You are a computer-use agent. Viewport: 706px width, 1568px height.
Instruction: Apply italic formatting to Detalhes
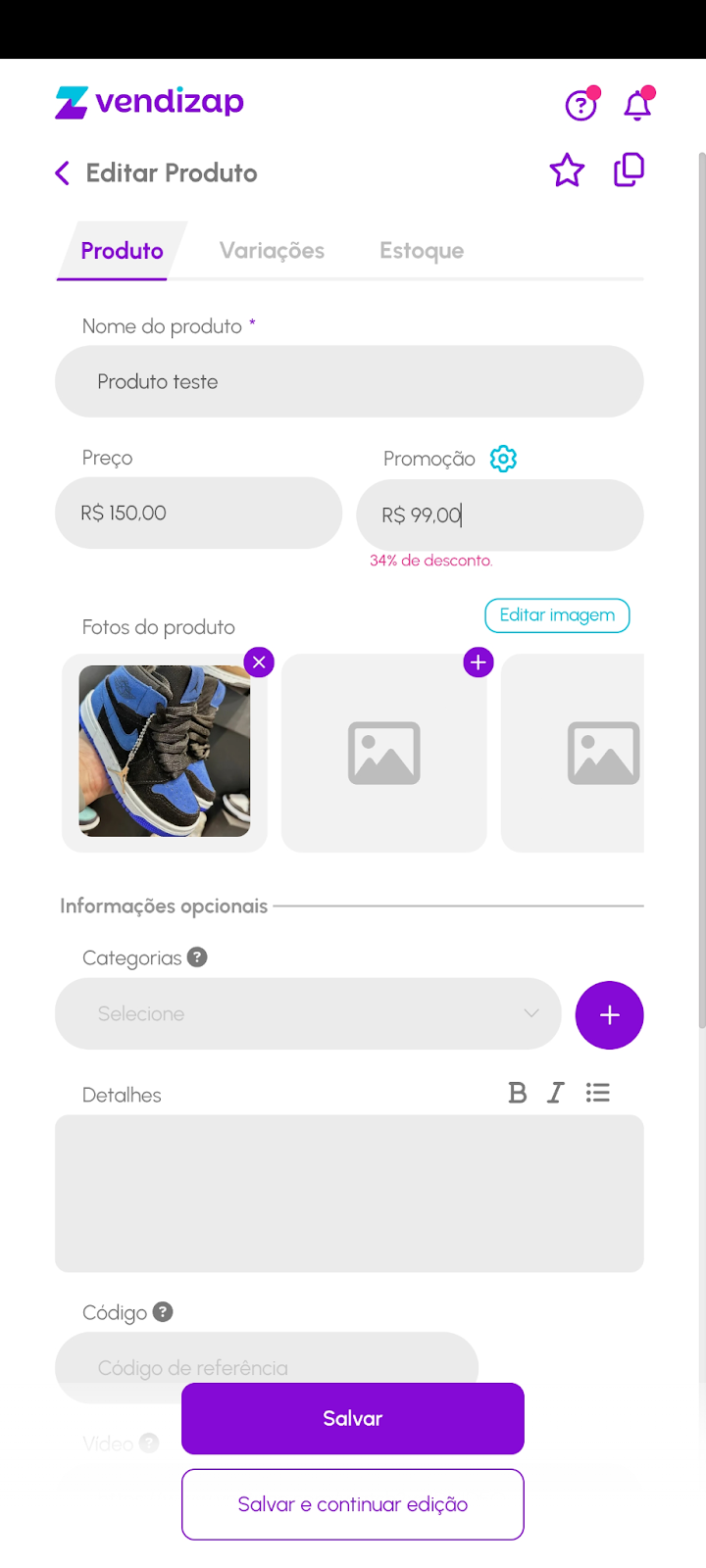[x=556, y=1093]
